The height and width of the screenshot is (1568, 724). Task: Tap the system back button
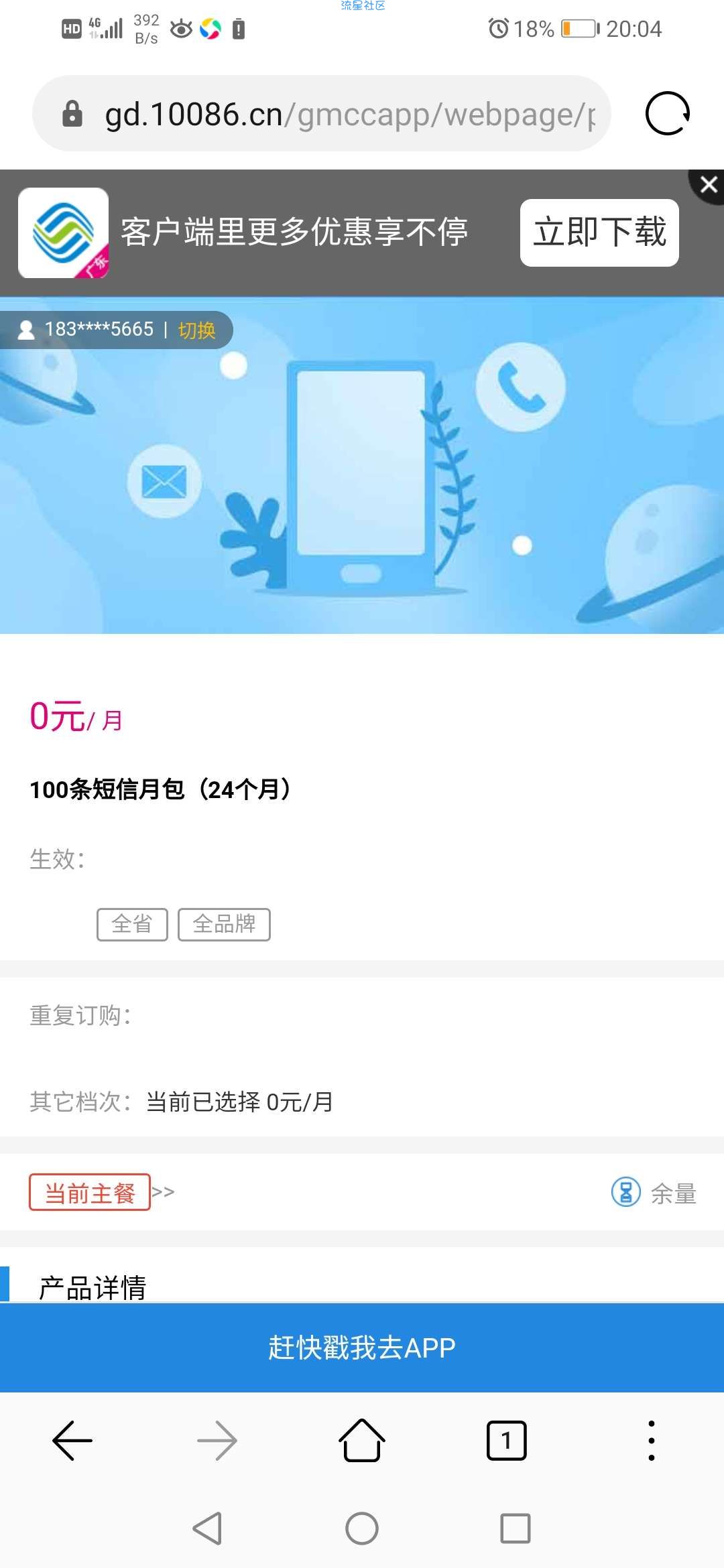tap(207, 1528)
